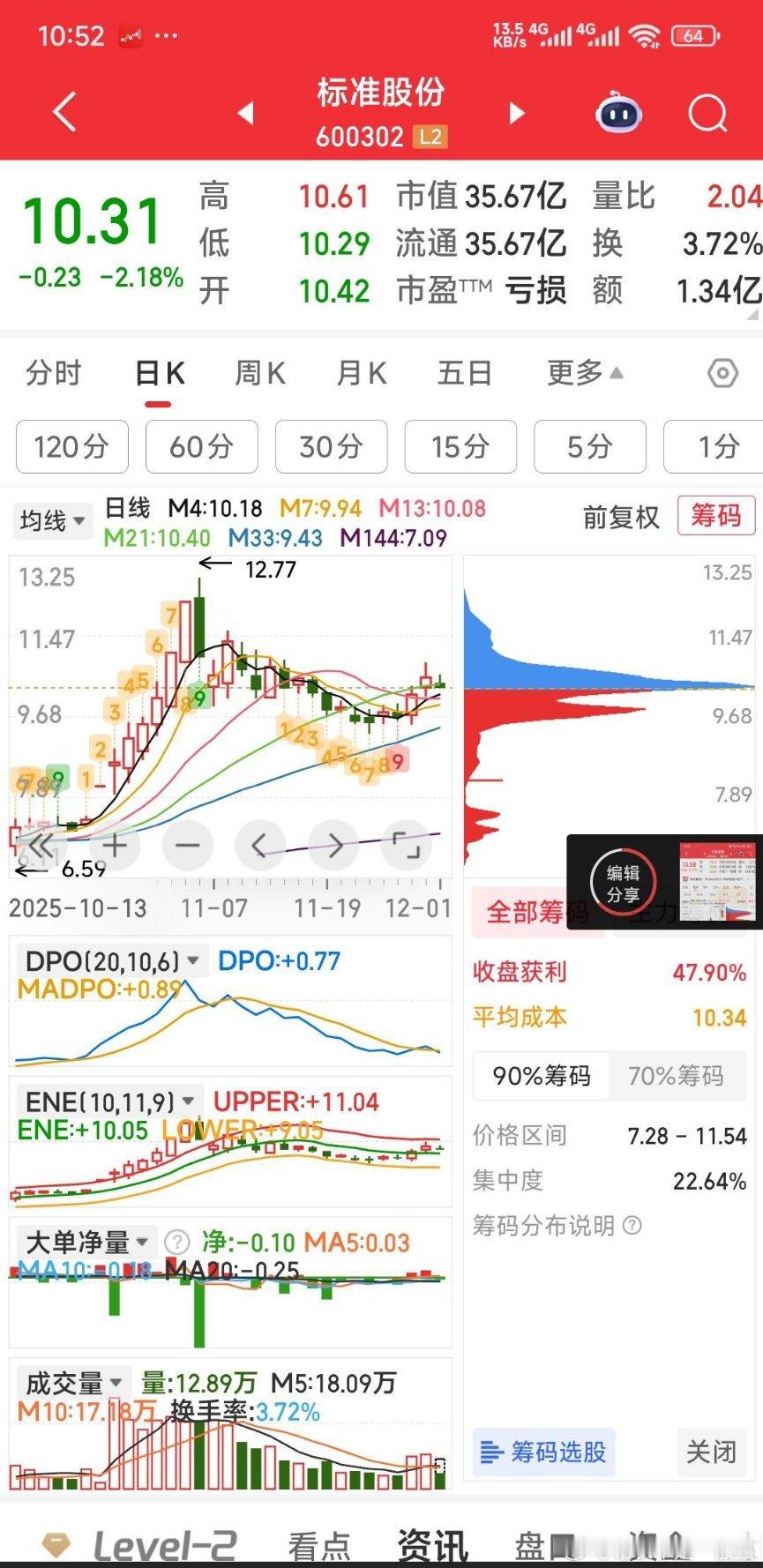
Task: Select the 周K tab
Action: point(260,373)
